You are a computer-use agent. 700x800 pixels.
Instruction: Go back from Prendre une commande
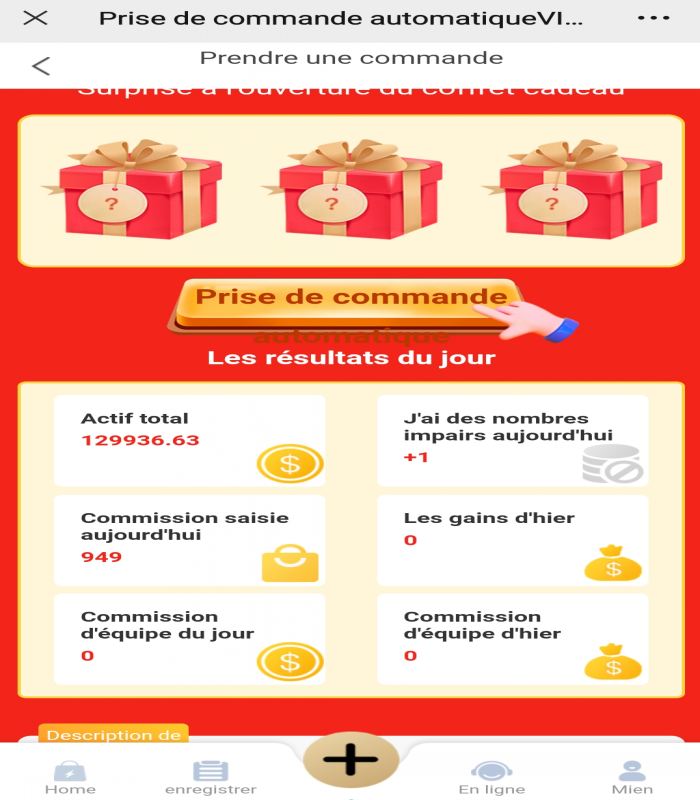(40, 66)
